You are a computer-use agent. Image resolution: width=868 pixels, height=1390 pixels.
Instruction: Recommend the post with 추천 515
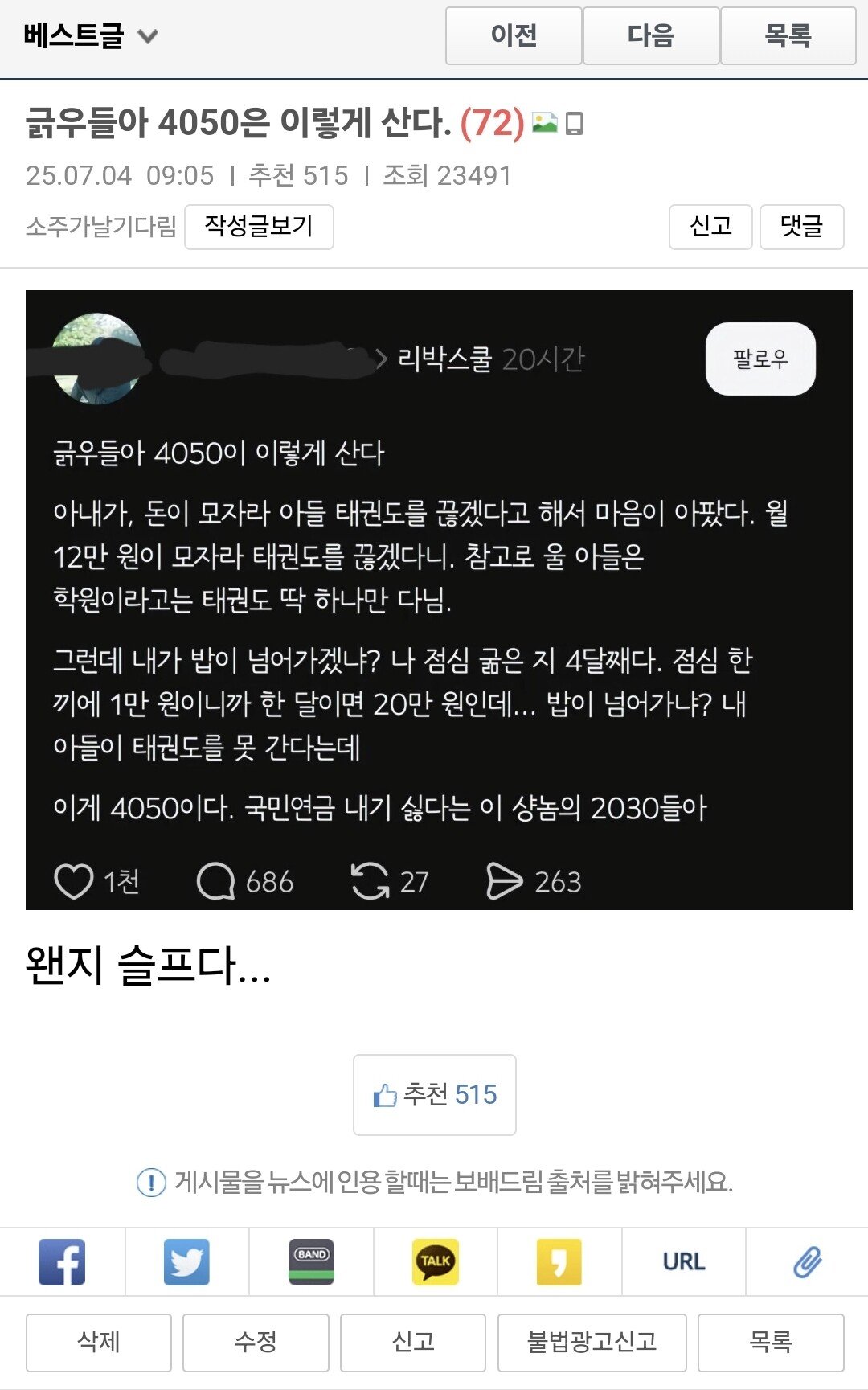pyautogui.click(x=435, y=1094)
